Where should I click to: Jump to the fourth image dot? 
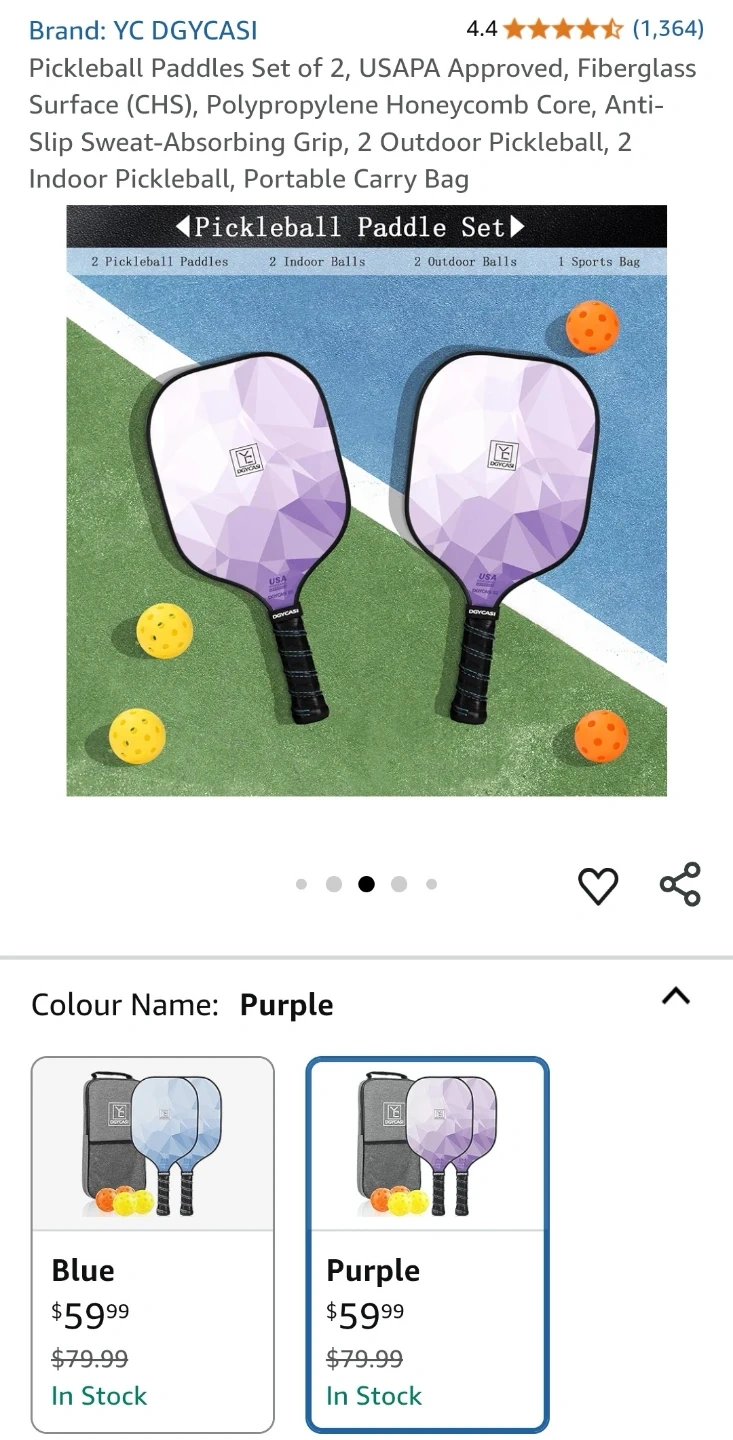coord(399,884)
